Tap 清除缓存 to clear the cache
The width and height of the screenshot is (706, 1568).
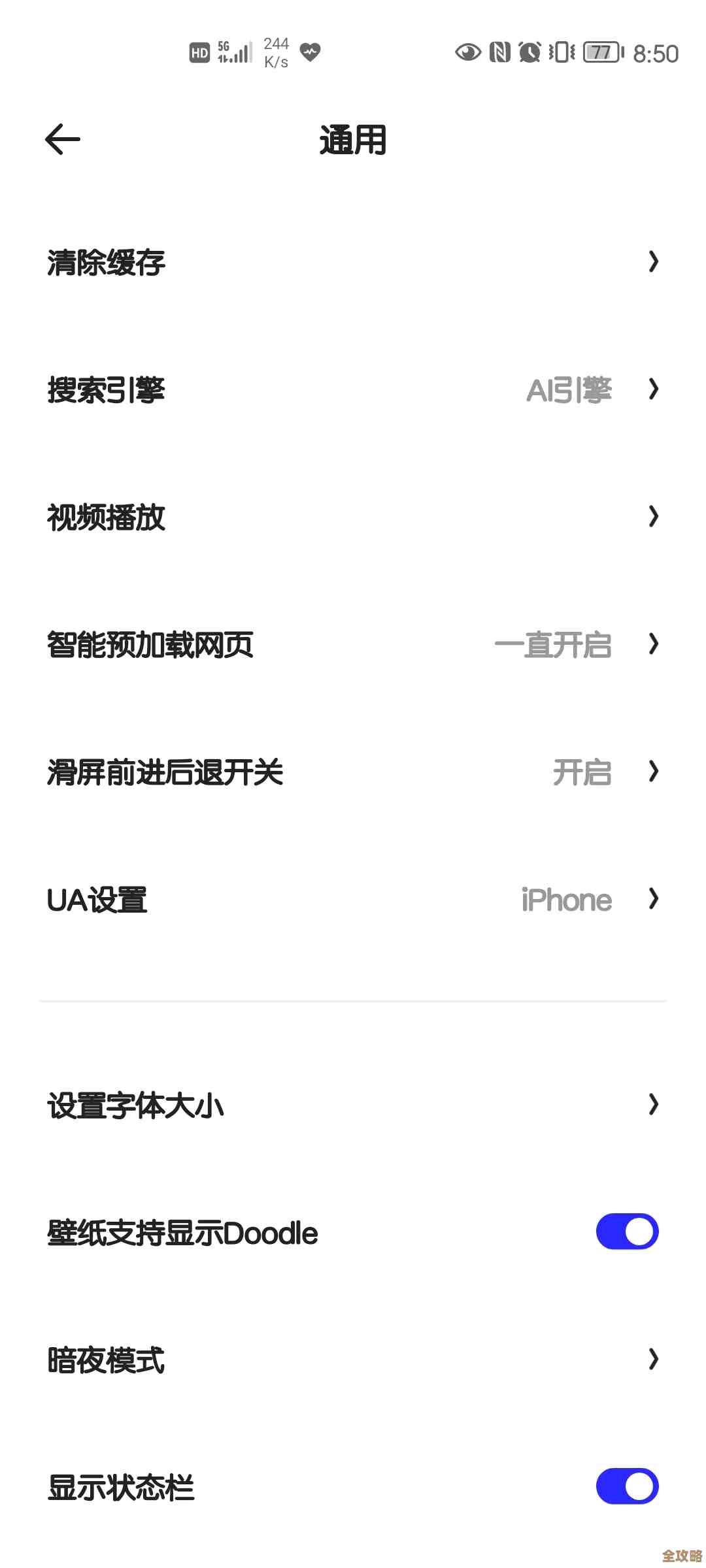[353, 263]
